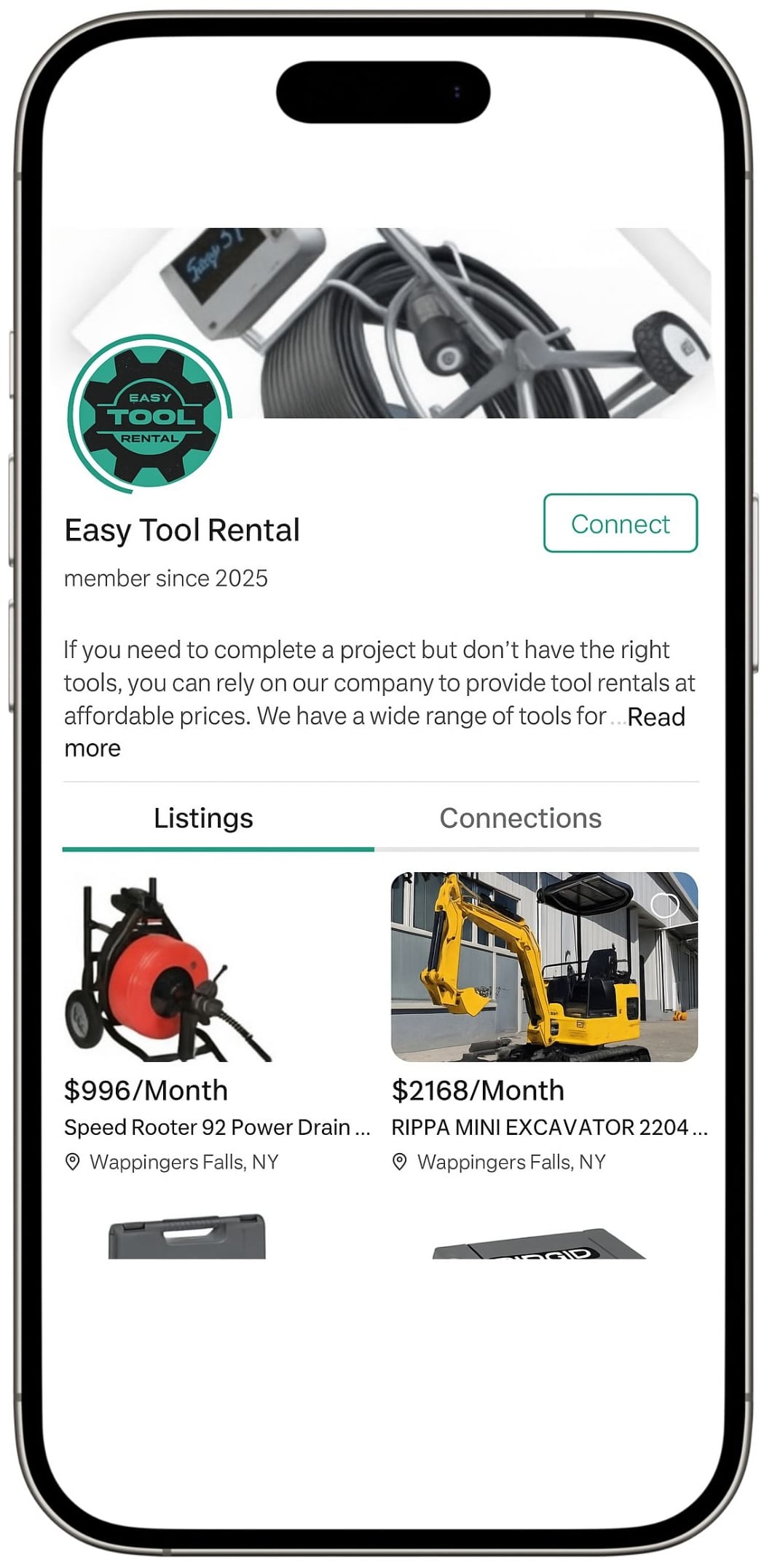Screen dimensions: 772x1568
Task: Tap the Easy Tool Rental profile picture
Action: pyautogui.click(x=149, y=415)
